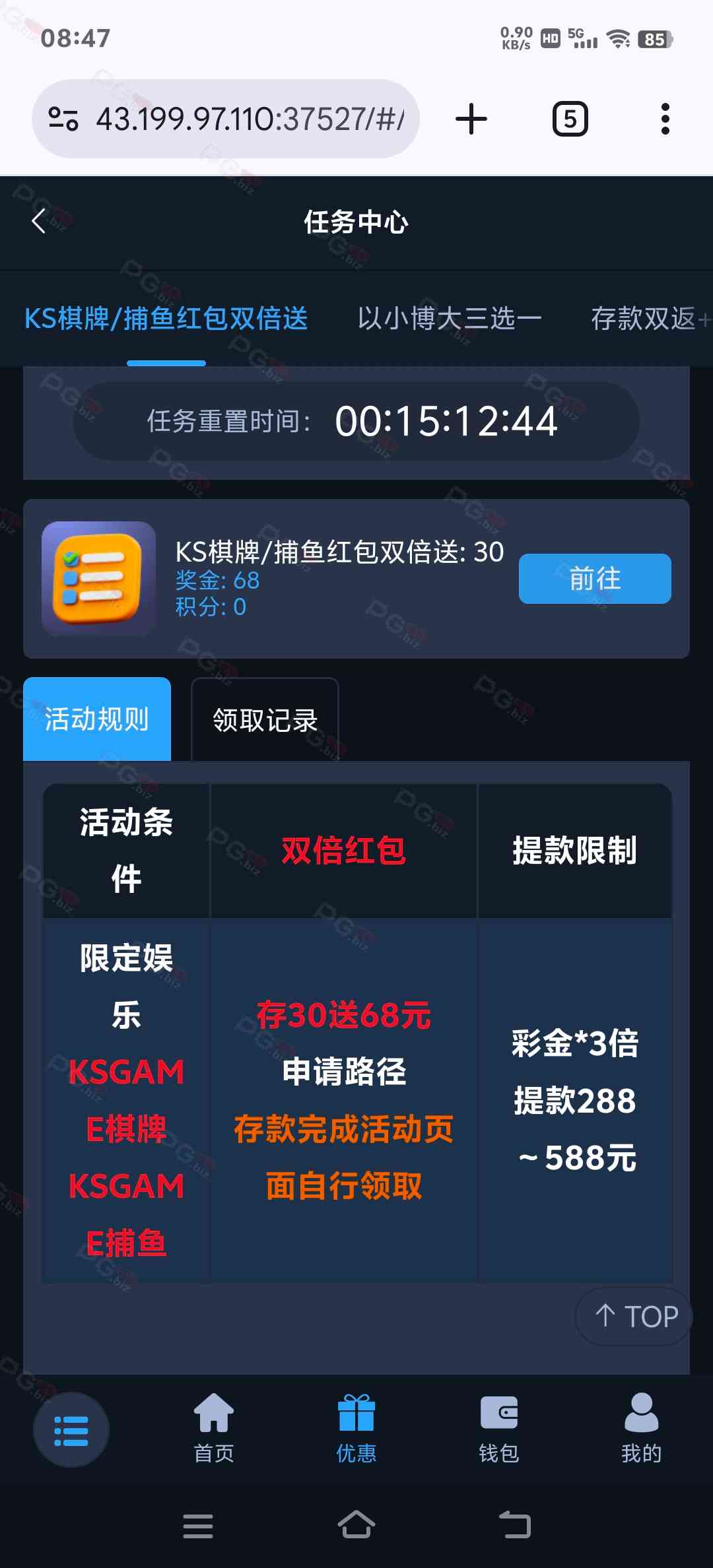Open a new browser tab
Viewport: 713px width, 1568px height.
471,119
